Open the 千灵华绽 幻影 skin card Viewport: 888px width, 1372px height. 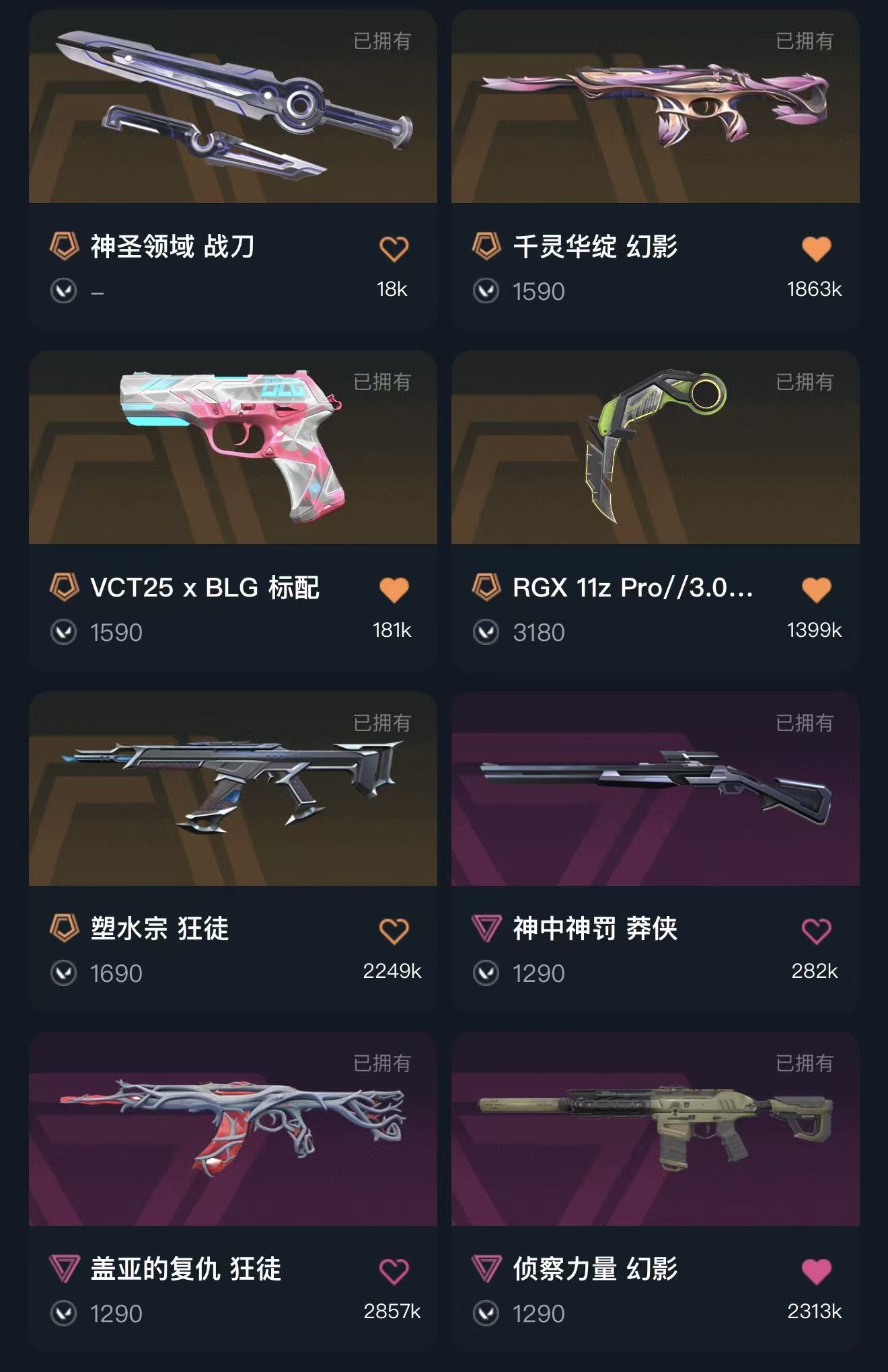pyautogui.click(x=655, y=108)
